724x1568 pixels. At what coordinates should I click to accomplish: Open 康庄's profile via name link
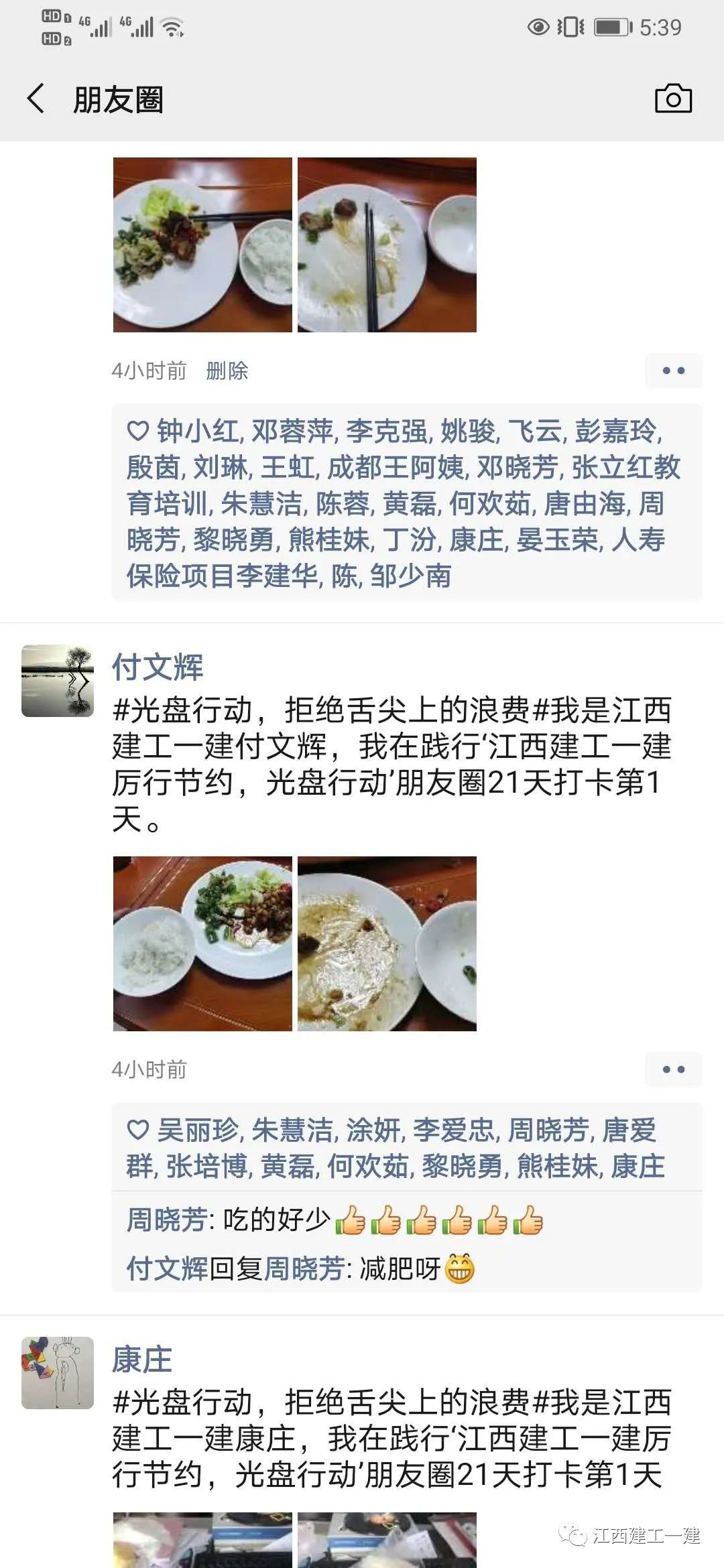142,1360
